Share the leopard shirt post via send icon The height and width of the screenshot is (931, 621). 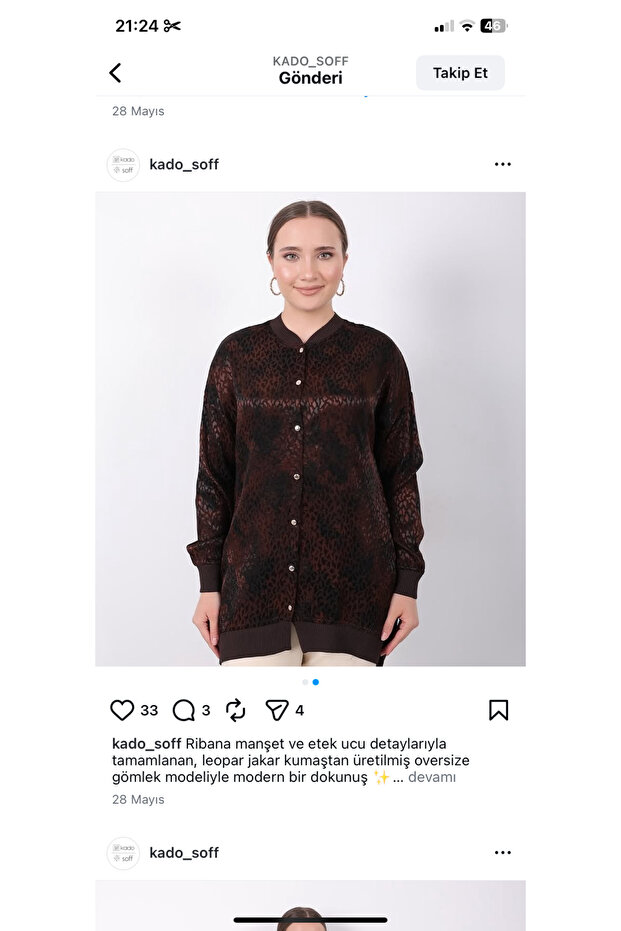[277, 710]
